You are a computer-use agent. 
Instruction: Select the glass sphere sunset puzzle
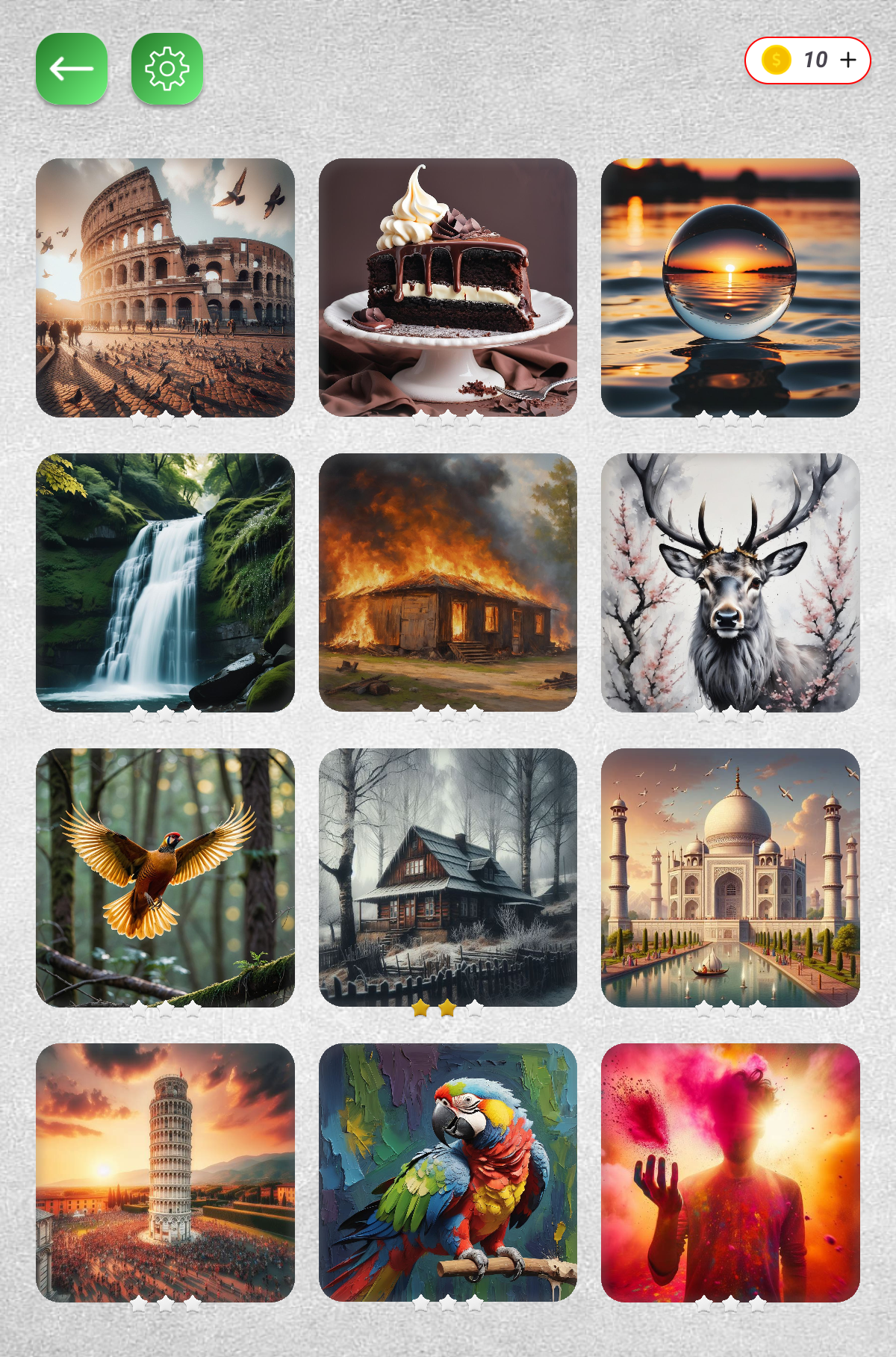pyautogui.click(x=732, y=287)
